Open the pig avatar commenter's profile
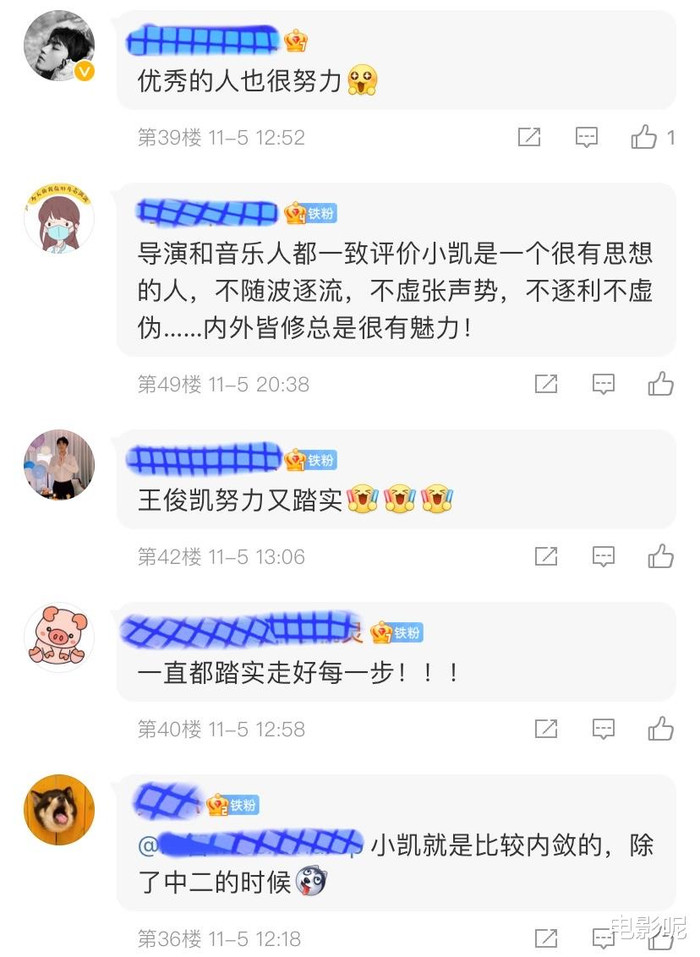This screenshot has width=700, height=957. (58, 638)
